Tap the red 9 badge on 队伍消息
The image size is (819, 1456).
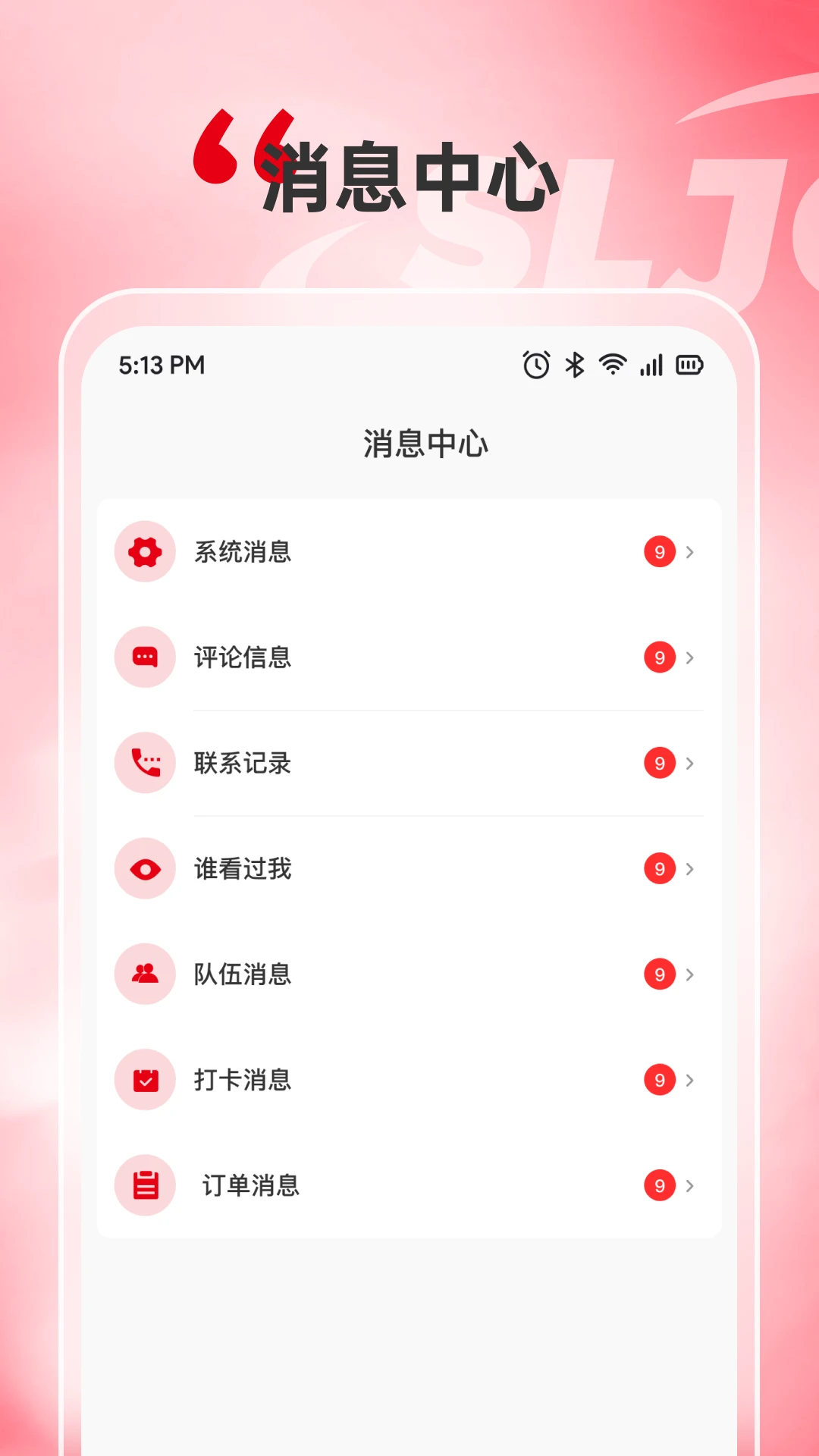660,974
